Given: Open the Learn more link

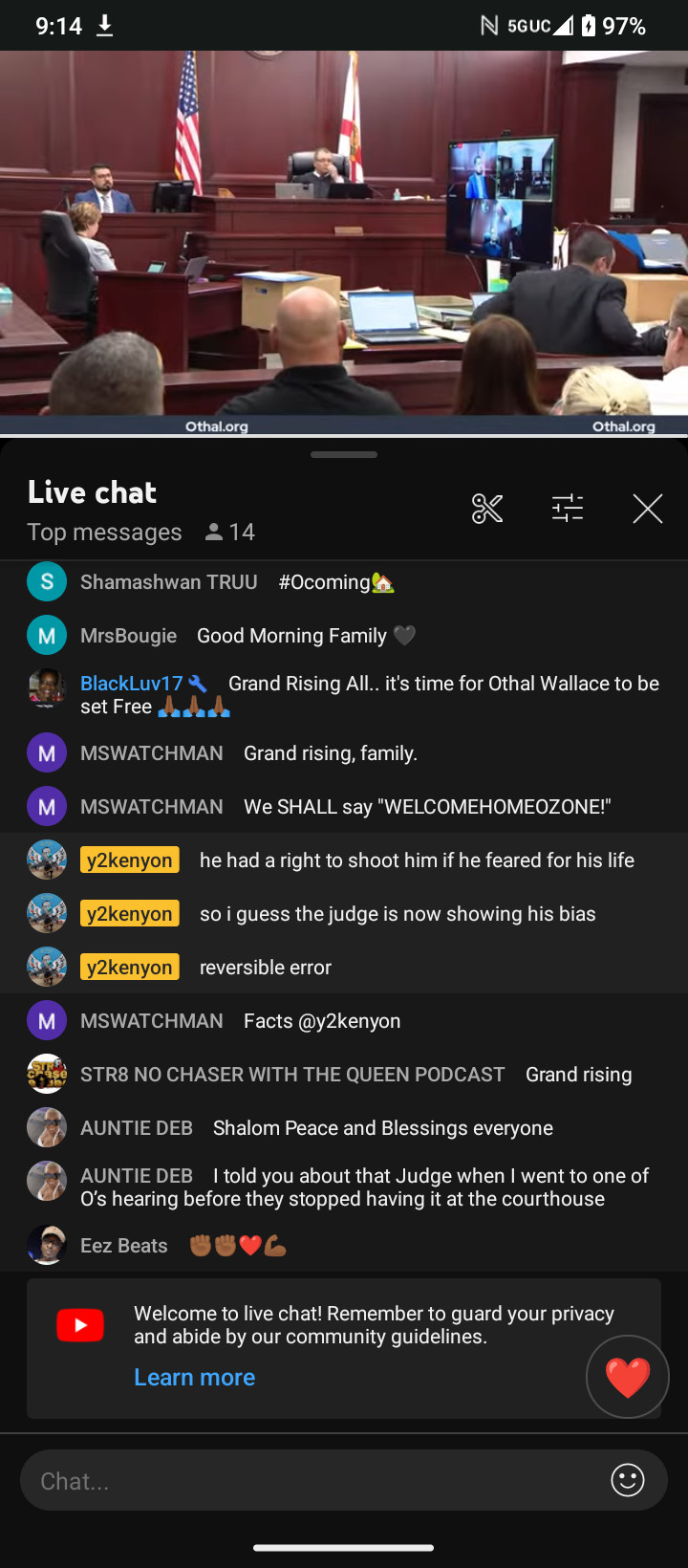Looking at the screenshot, I should (x=194, y=1378).
